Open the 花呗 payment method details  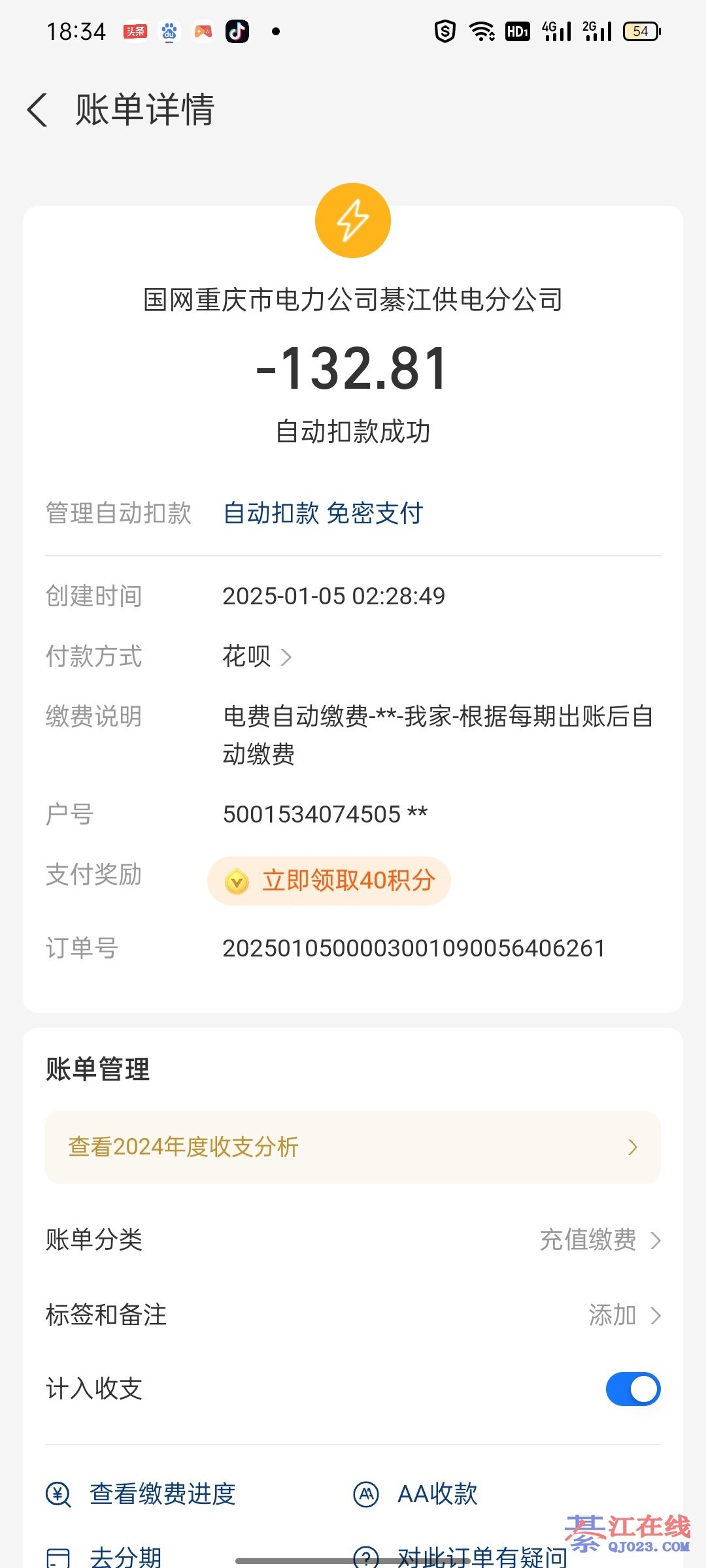coord(257,656)
